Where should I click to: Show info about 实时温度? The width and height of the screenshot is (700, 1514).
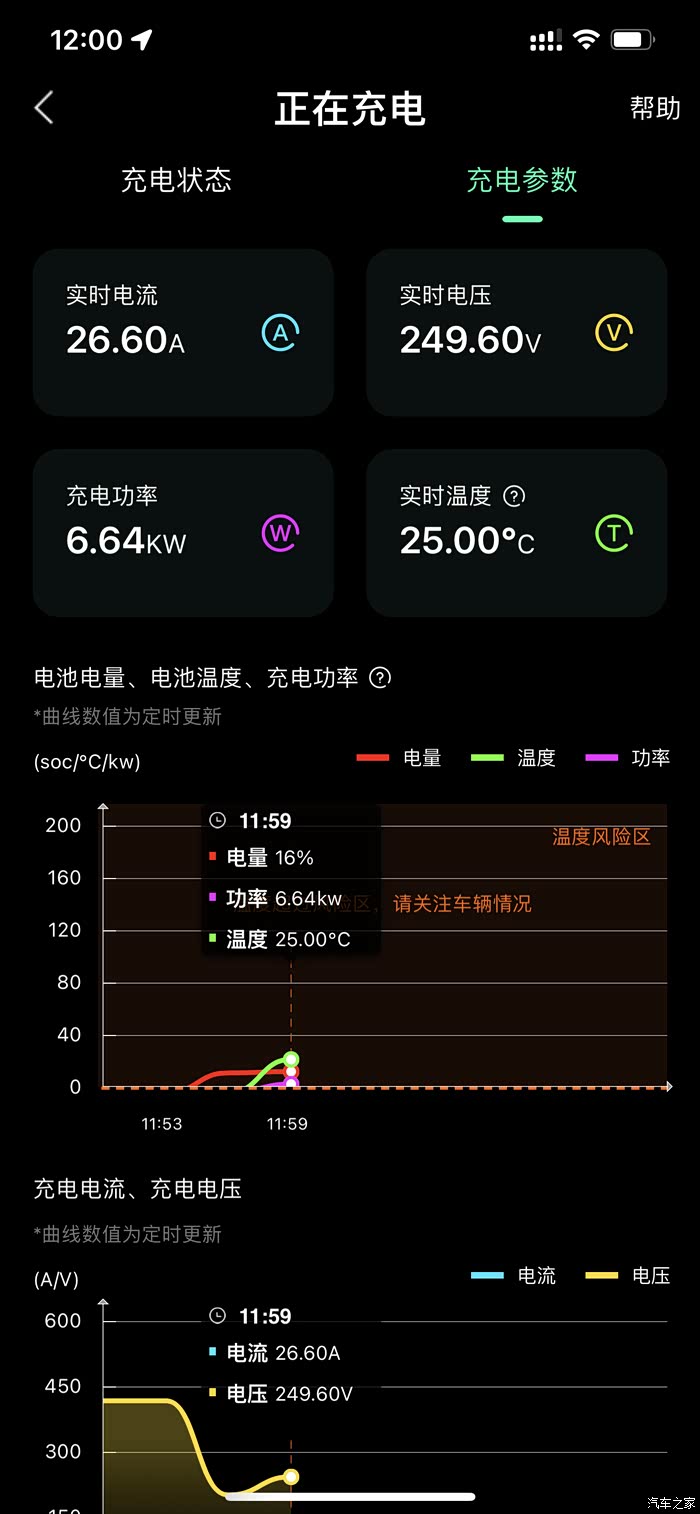(x=515, y=496)
